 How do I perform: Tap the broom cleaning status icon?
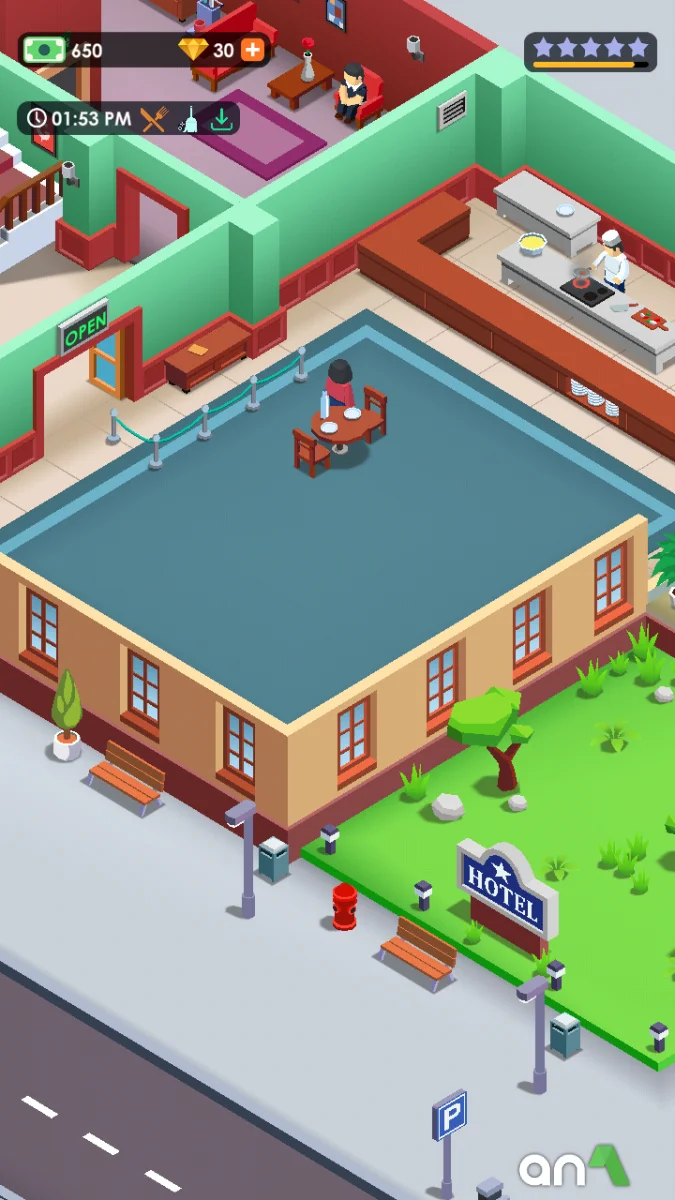point(189,119)
